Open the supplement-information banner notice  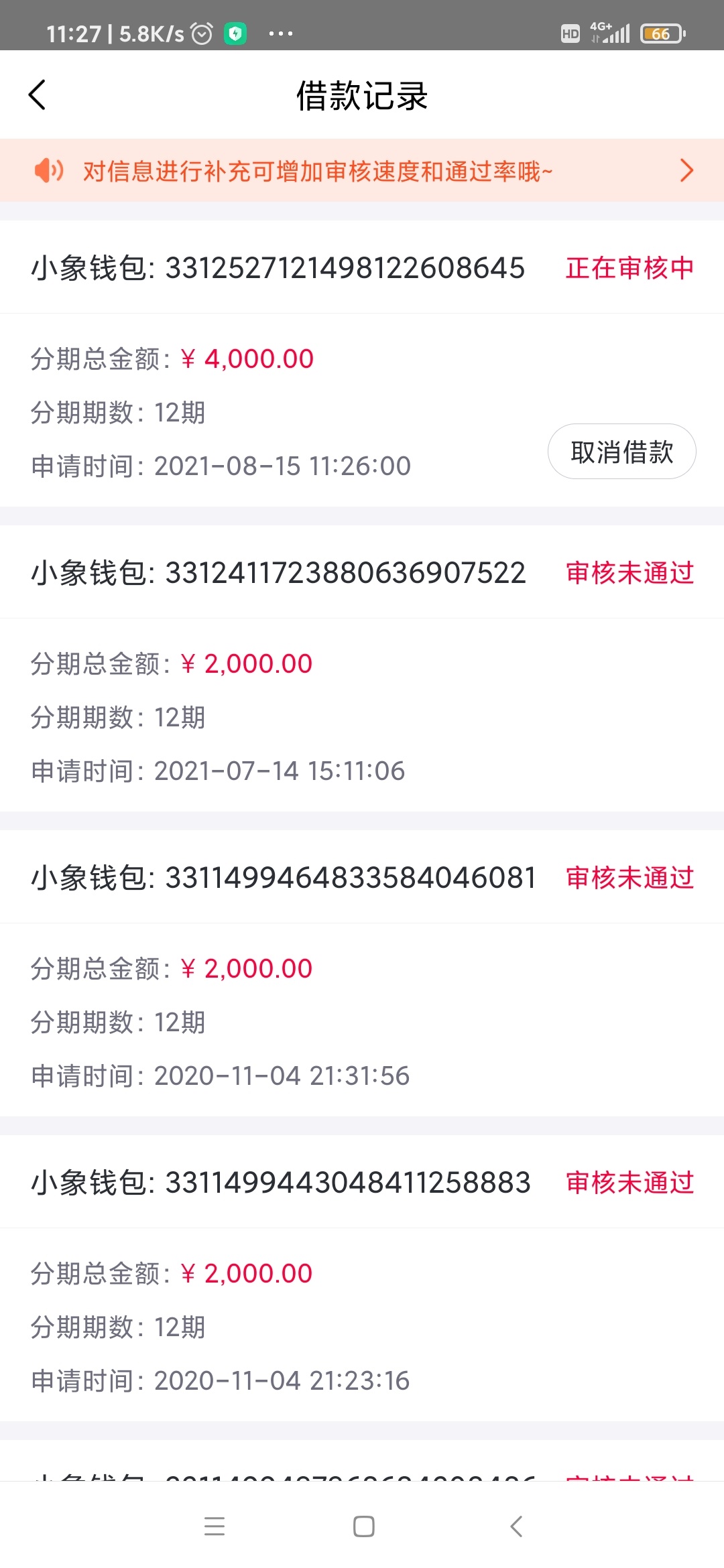[x=362, y=171]
